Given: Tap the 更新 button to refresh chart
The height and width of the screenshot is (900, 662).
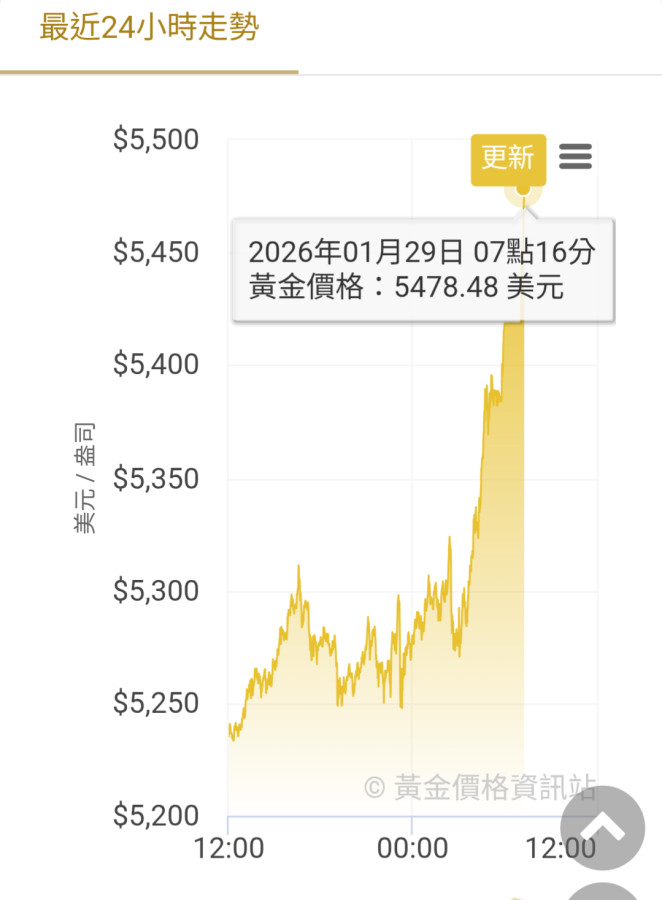Looking at the screenshot, I should click(508, 158).
